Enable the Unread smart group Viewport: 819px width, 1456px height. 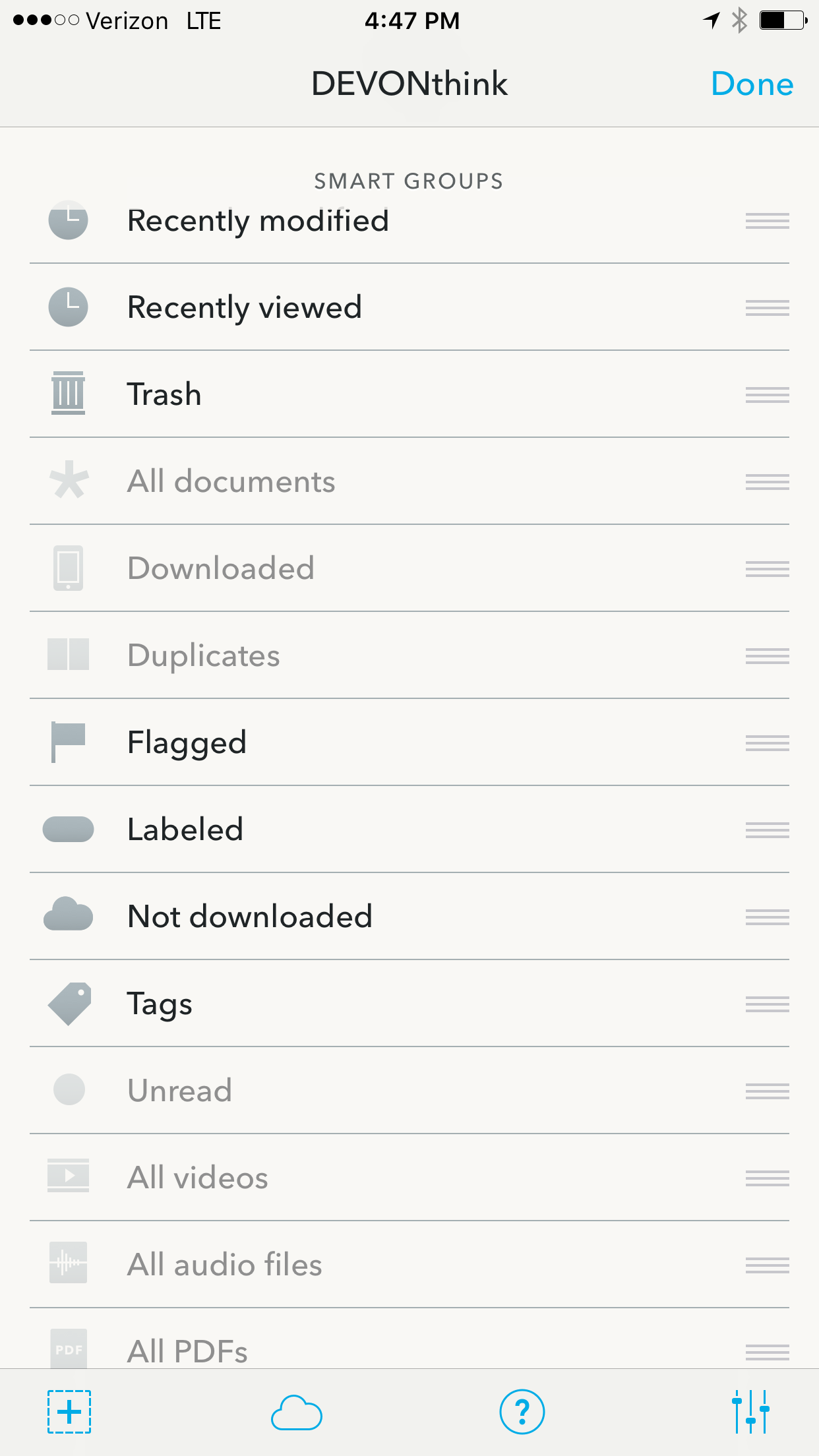click(409, 1091)
